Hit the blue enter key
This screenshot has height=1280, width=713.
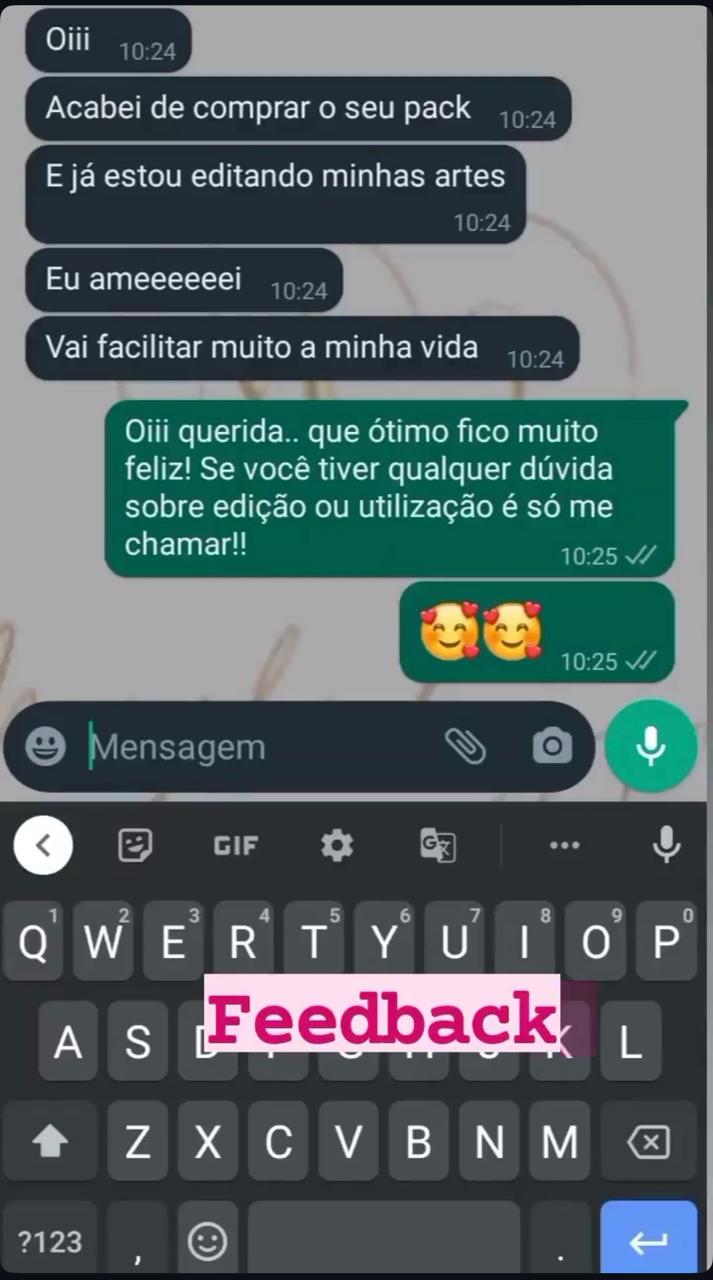[648, 1242]
